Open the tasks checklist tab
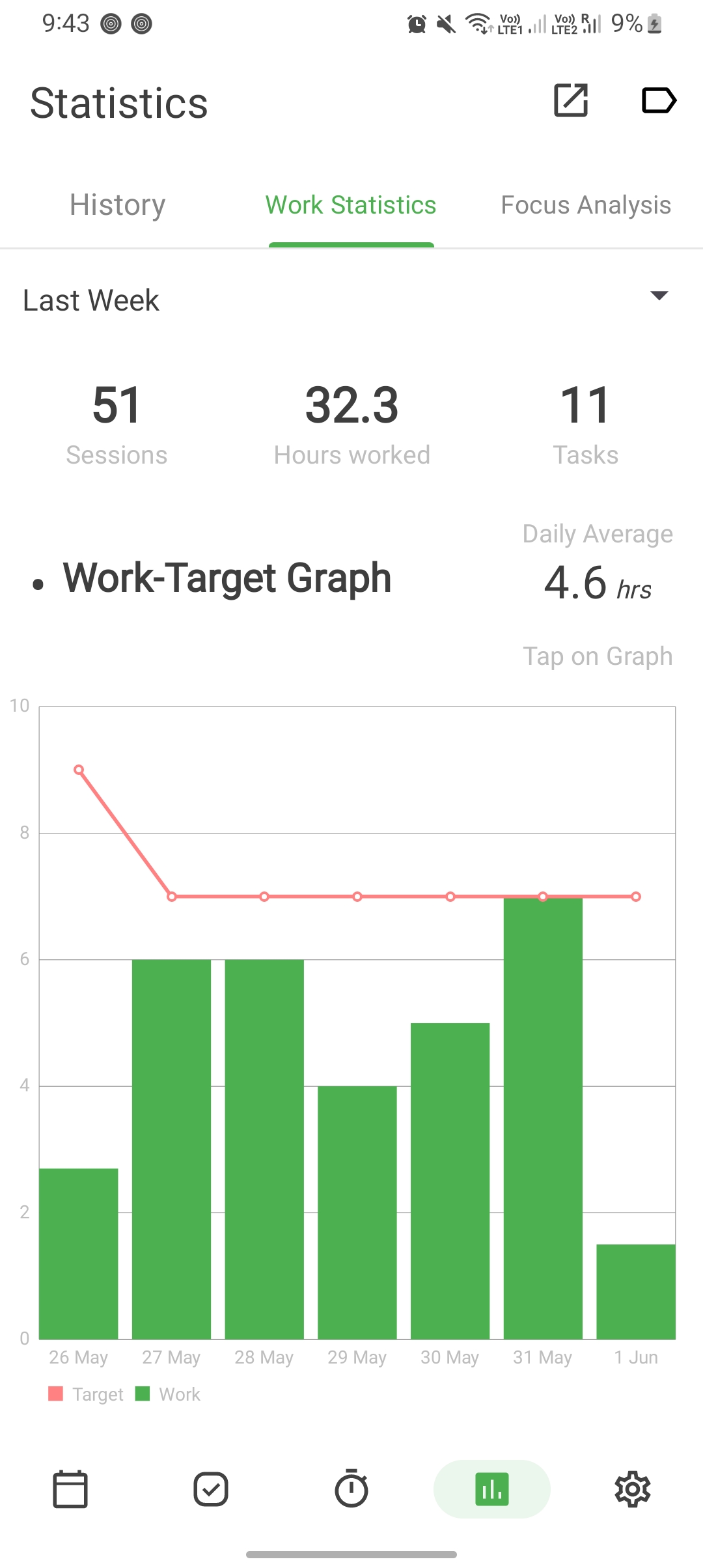 tap(211, 1489)
